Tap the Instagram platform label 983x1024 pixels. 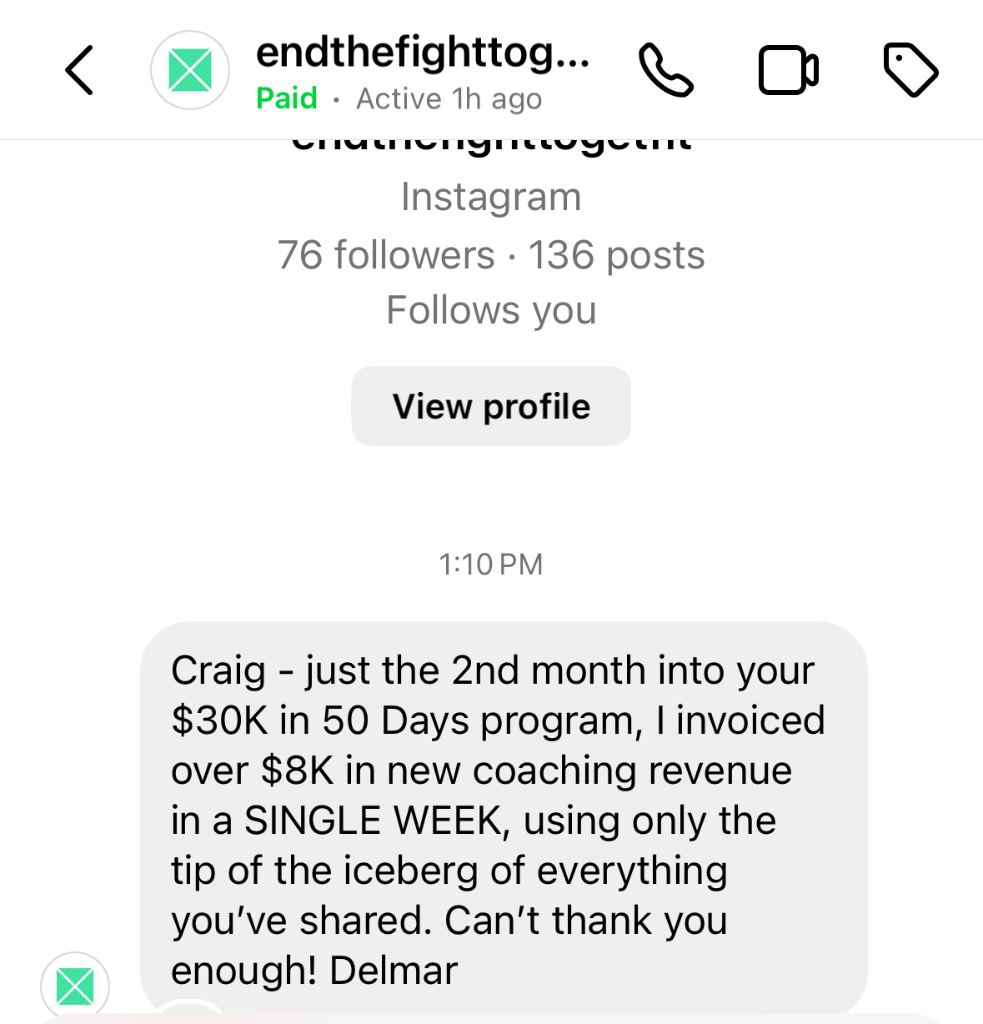point(491,197)
